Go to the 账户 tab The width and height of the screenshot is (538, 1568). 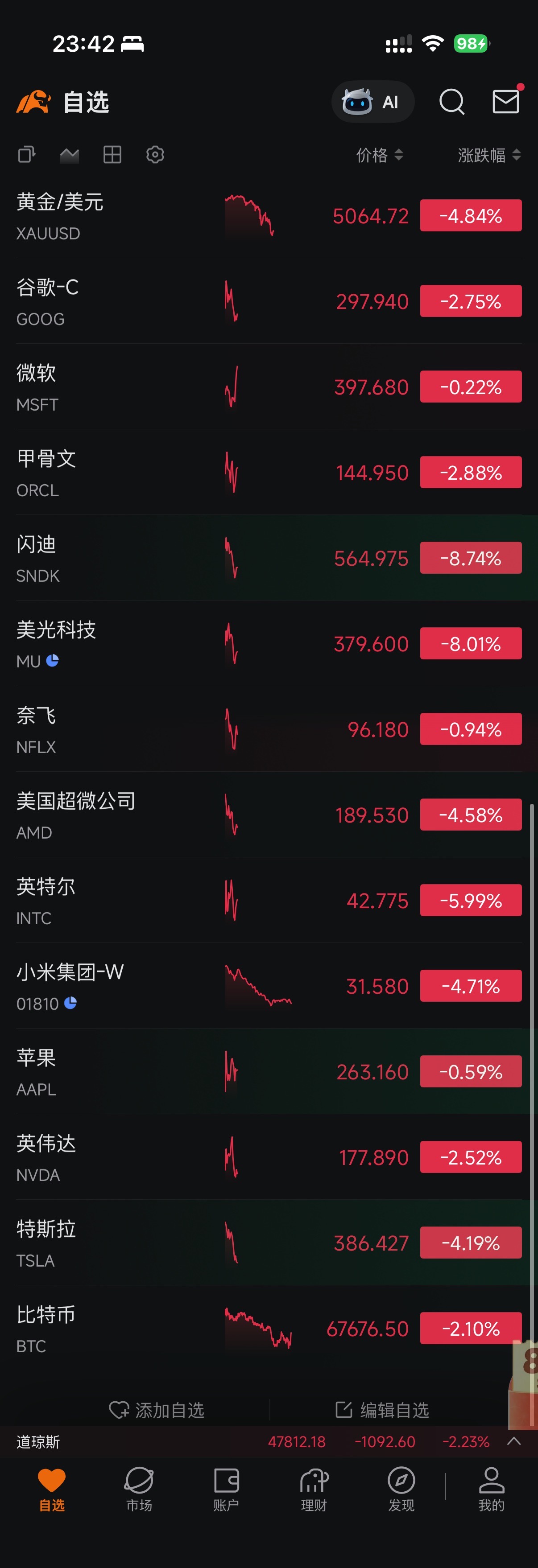coord(226,1490)
